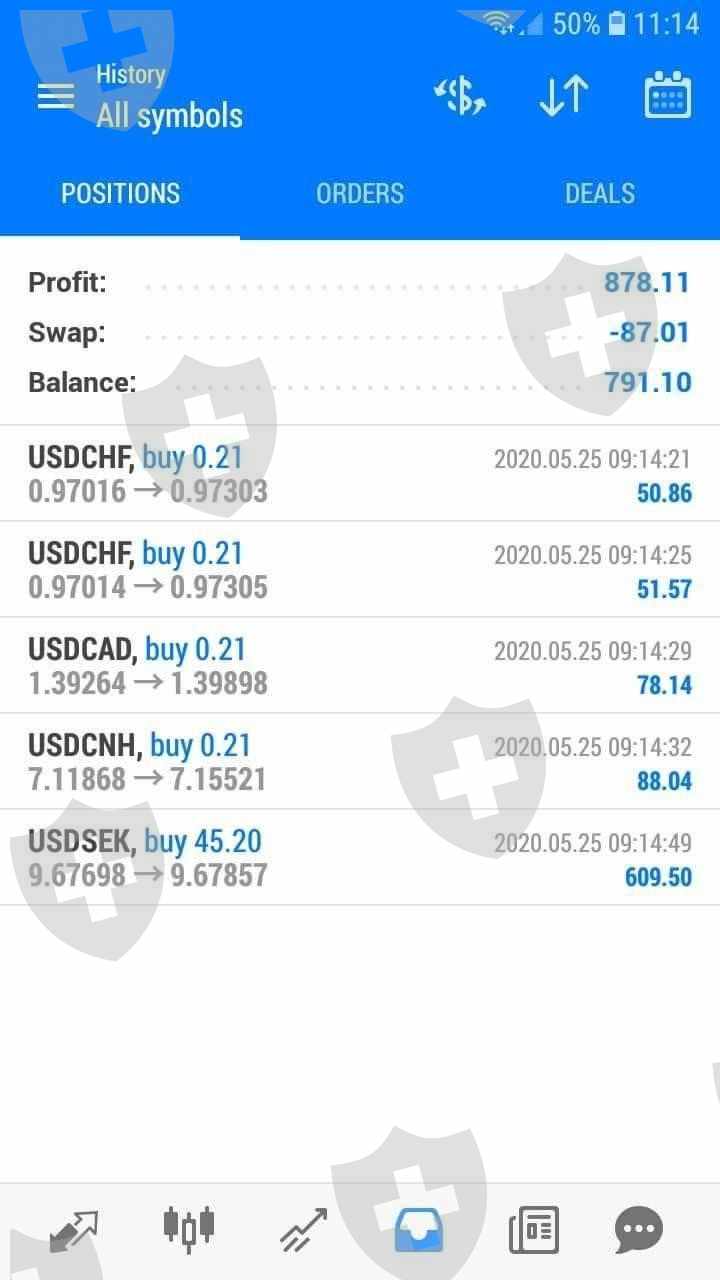Open the hamburger drawer menu
Screen dimensions: 720x1280
56,96
